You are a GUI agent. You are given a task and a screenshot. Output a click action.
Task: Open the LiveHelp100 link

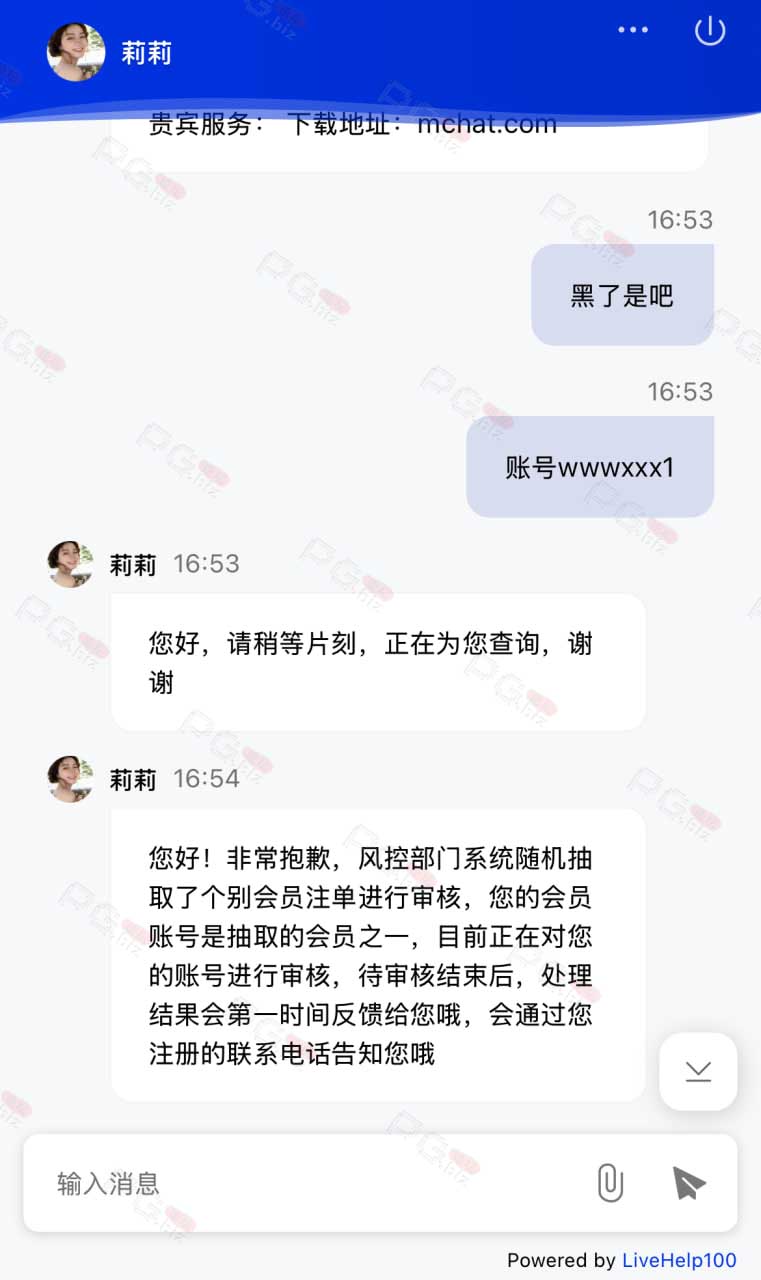(x=679, y=1260)
